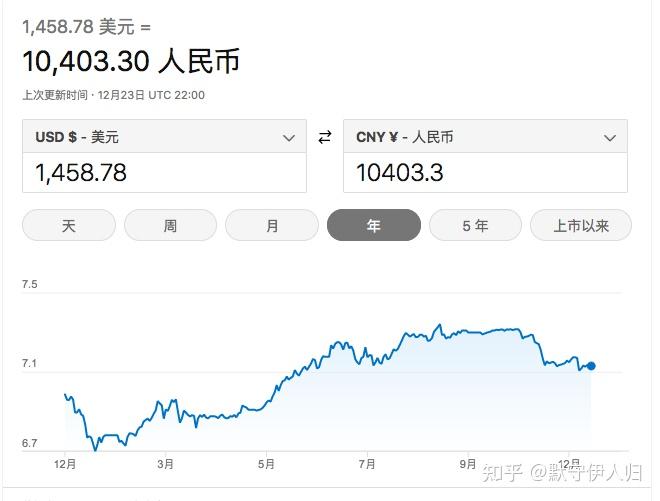Screen dimensions: 660x501
Task: Swap the two currencies
Action: pyautogui.click(x=325, y=137)
